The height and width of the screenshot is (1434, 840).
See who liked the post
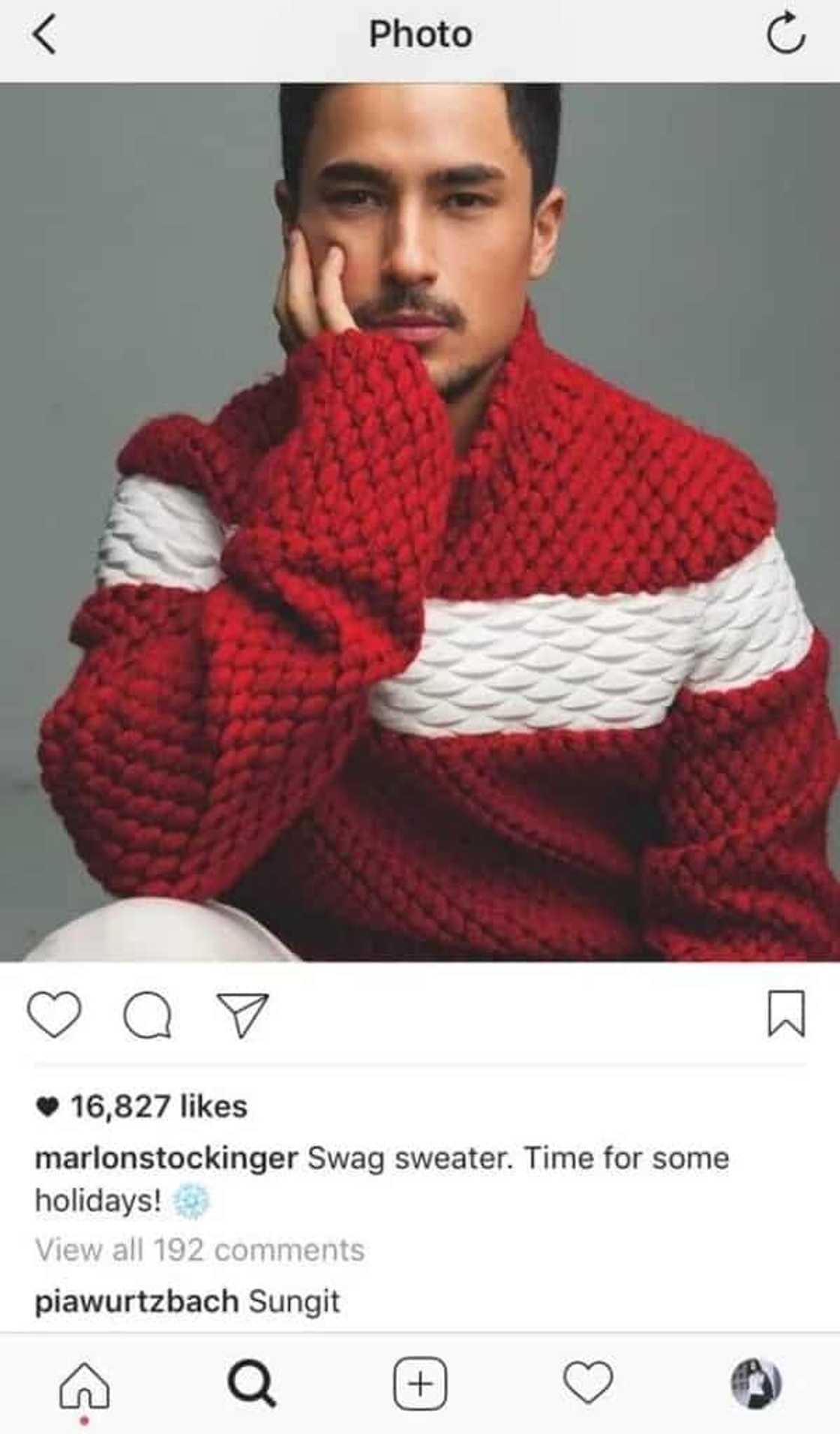[x=157, y=1106]
